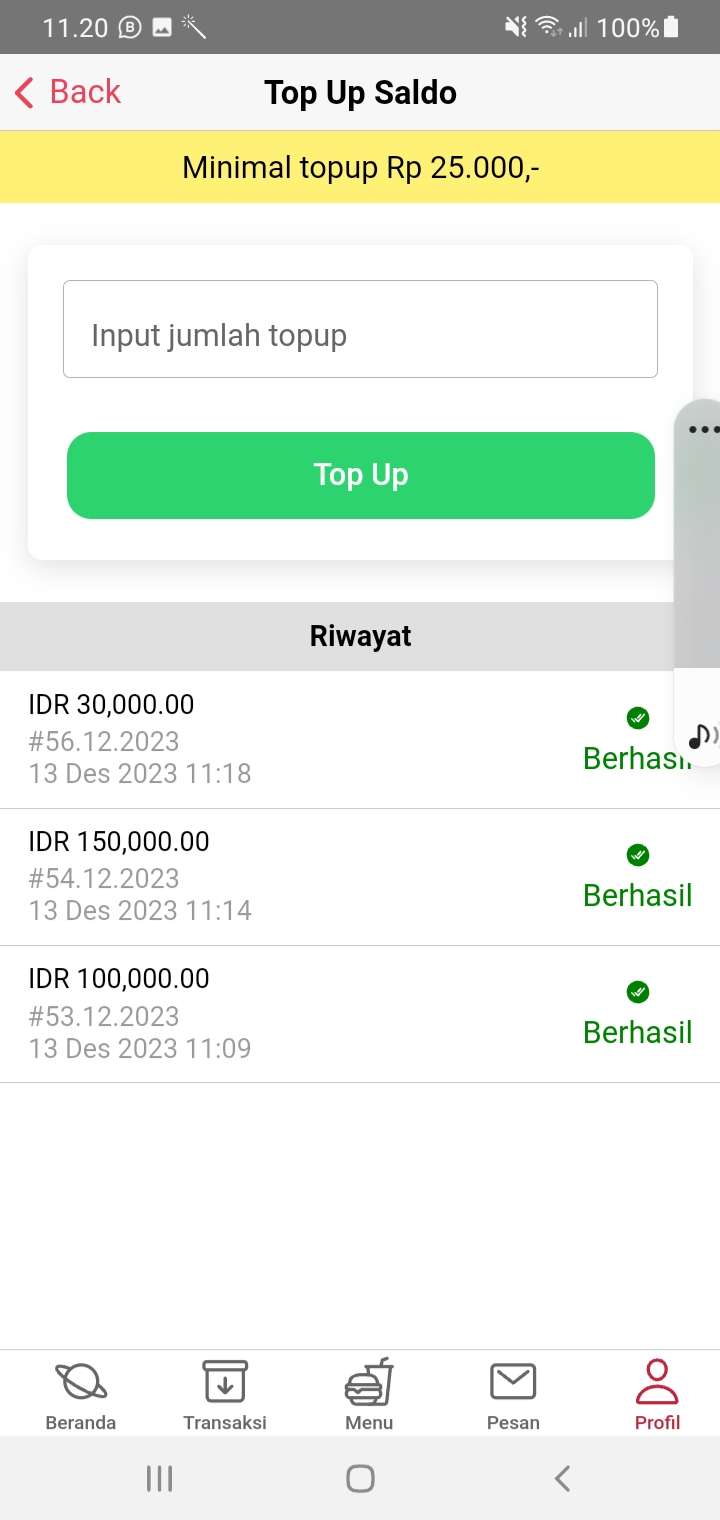
Task: Open the IDR 150,000.00 top-up record
Action: (x=300, y=876)
